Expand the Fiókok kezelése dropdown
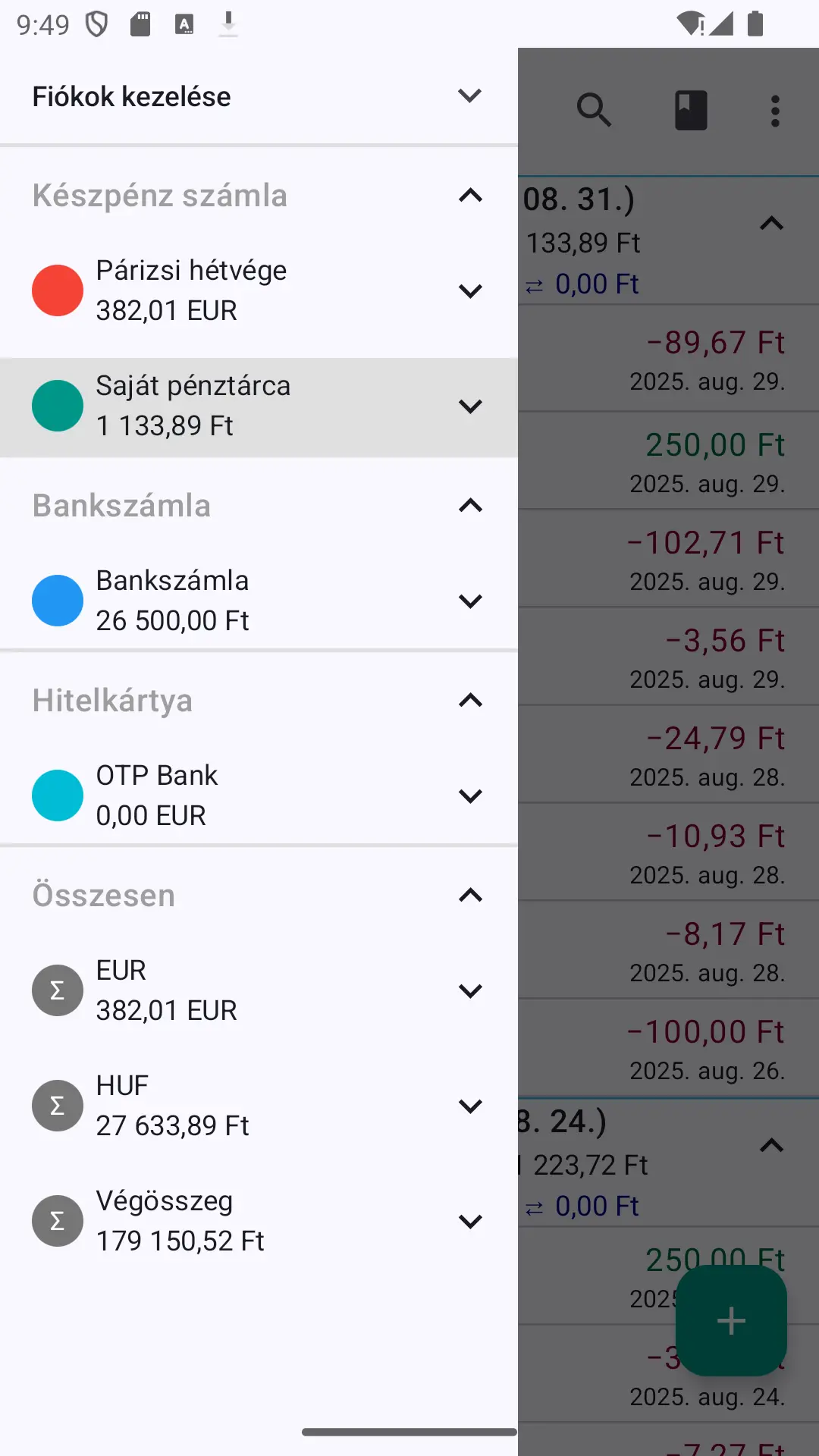The width and height of the screenshot is (819, 1456). tap(470, 96)
